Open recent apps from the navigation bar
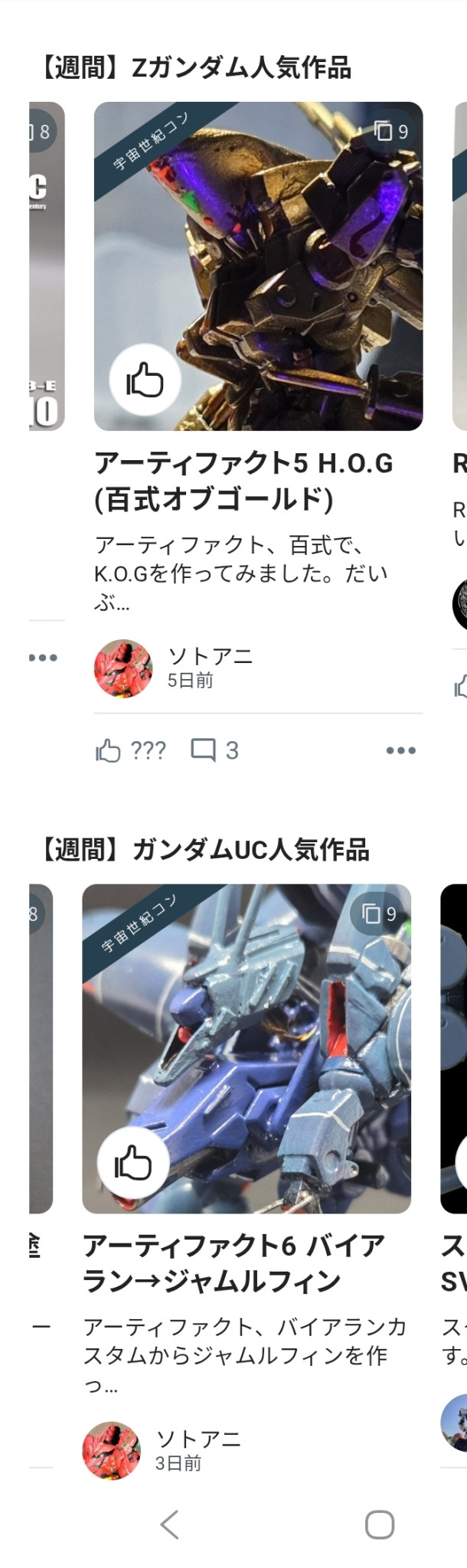This screenshot has height=1568, width=467. [x=380, y=1524]
